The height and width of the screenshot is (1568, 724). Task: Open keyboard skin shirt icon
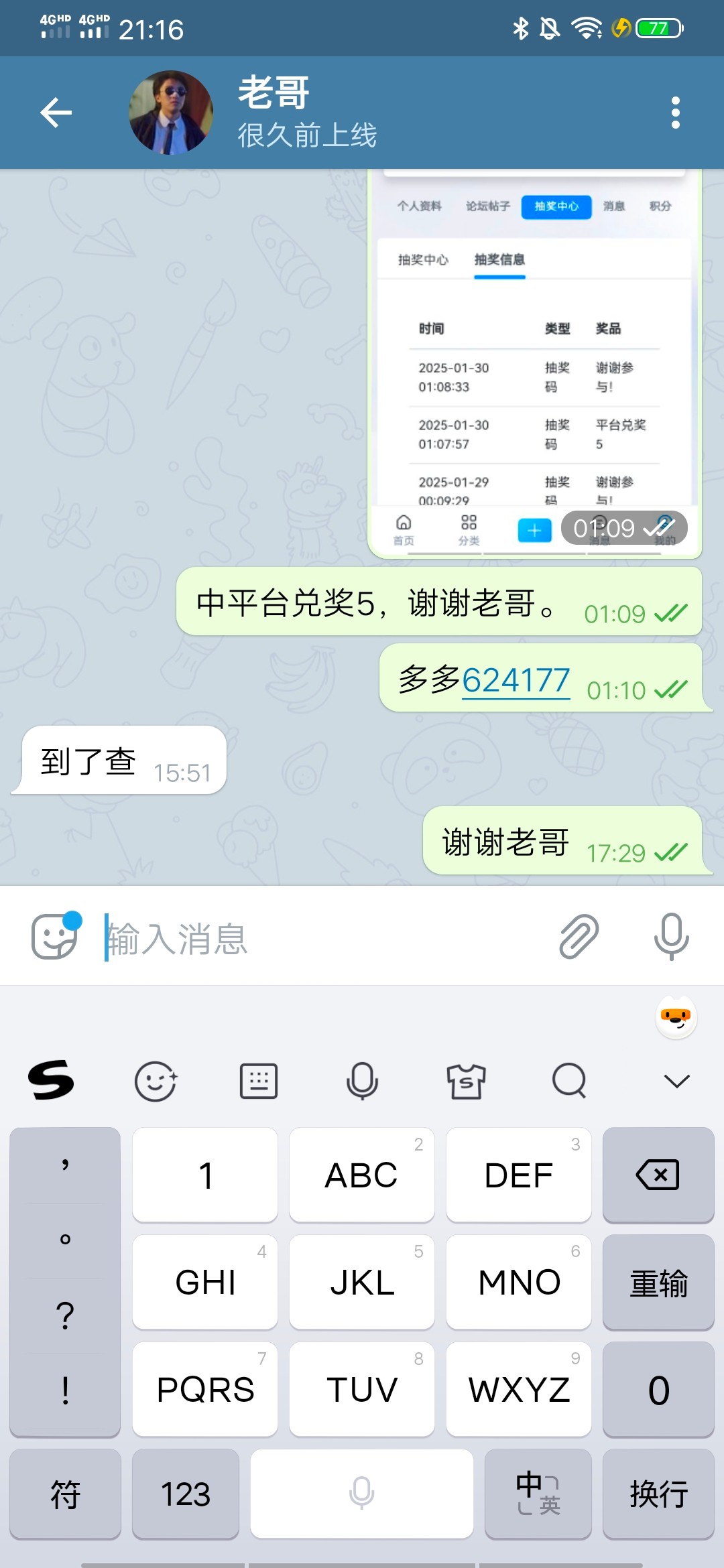(x=465, y=1081)
